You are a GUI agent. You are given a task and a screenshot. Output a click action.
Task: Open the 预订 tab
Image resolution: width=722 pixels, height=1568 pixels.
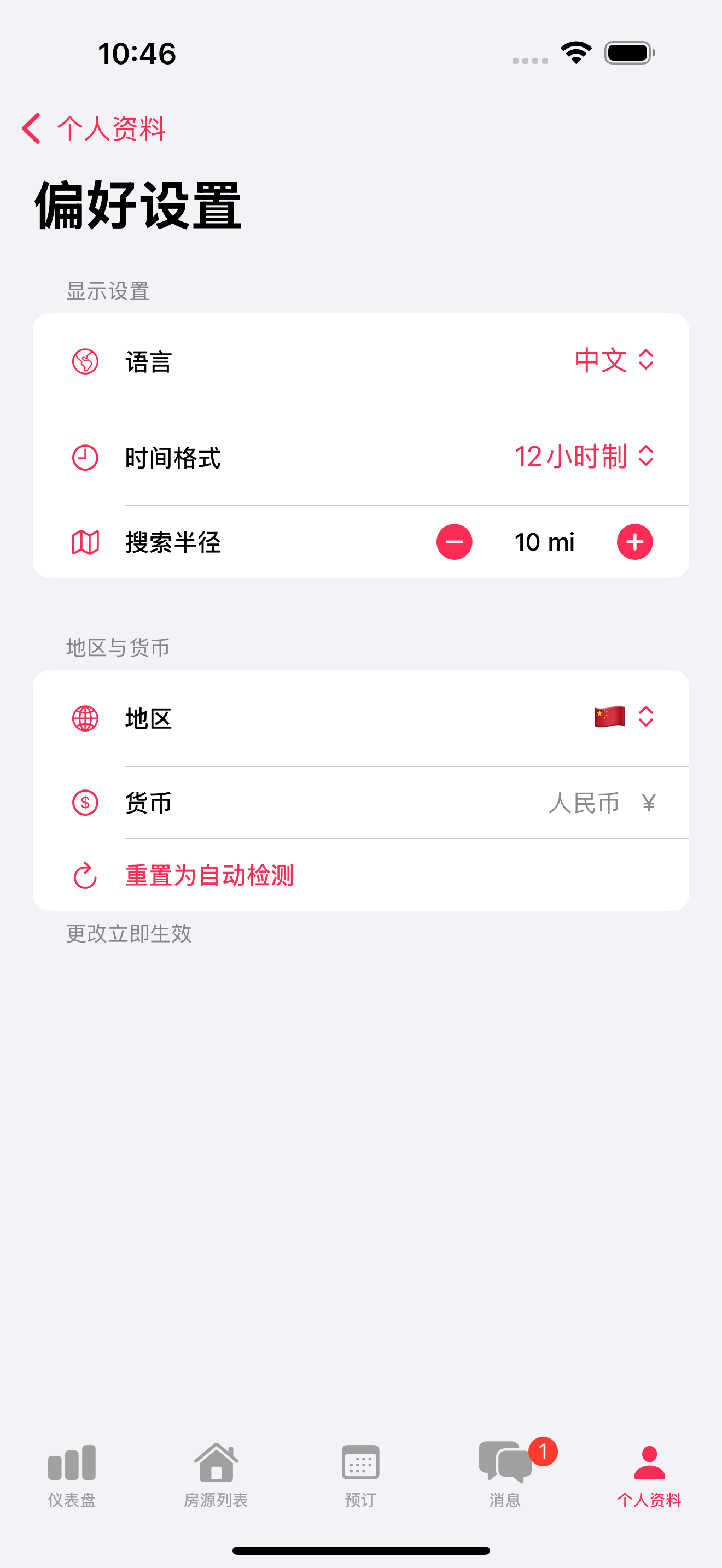[360, 1473]
